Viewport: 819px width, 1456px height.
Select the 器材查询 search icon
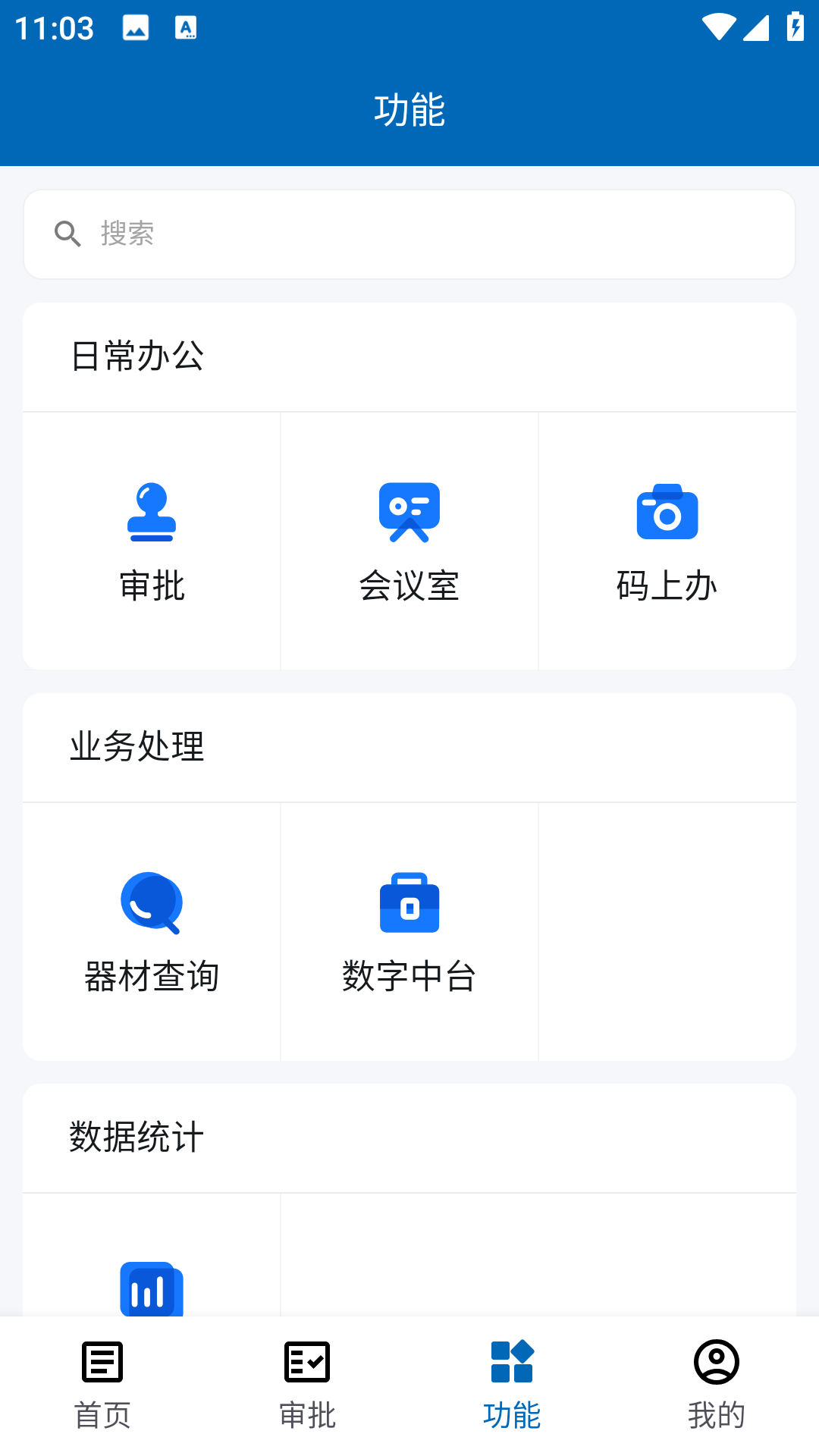click(x=152, y=904)
